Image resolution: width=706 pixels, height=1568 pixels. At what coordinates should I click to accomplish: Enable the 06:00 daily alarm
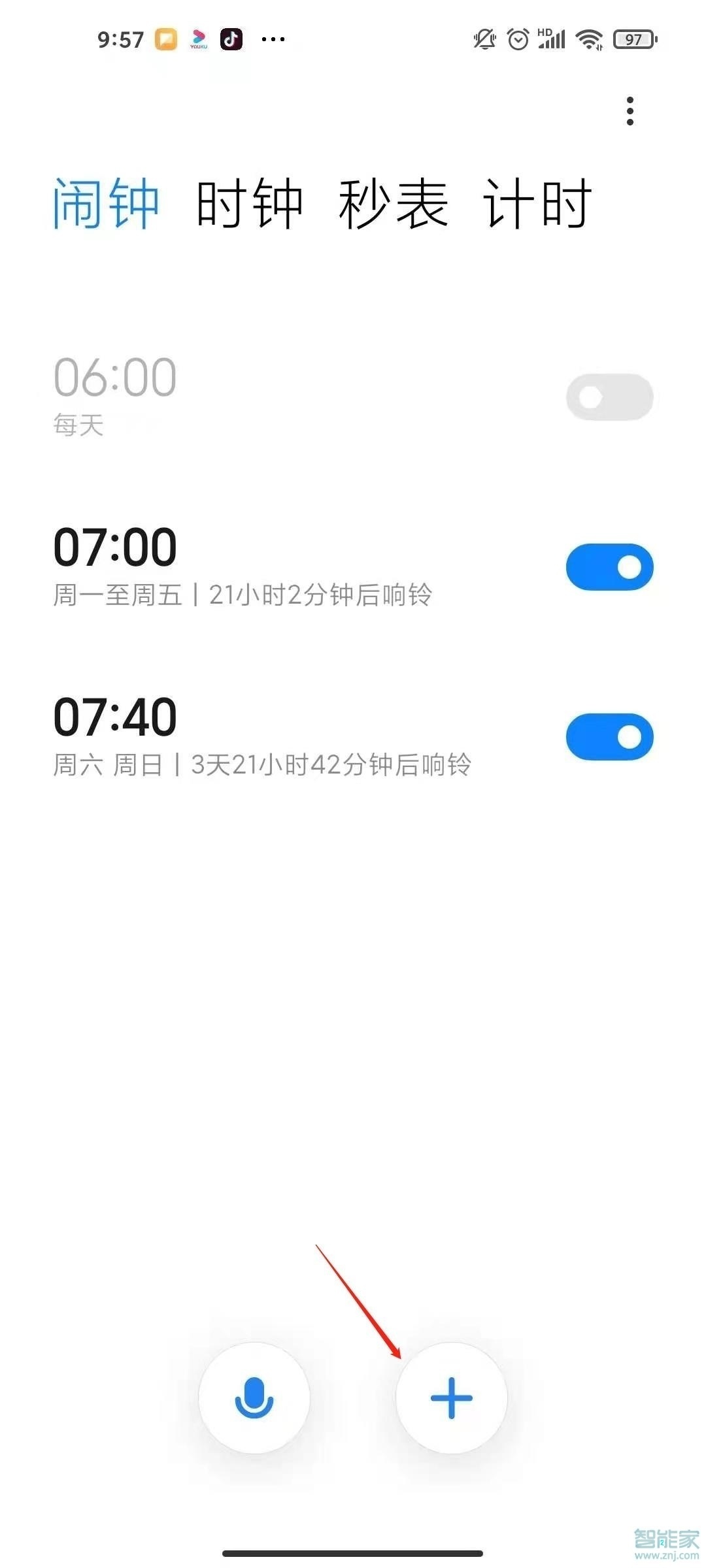pos(609,396)
